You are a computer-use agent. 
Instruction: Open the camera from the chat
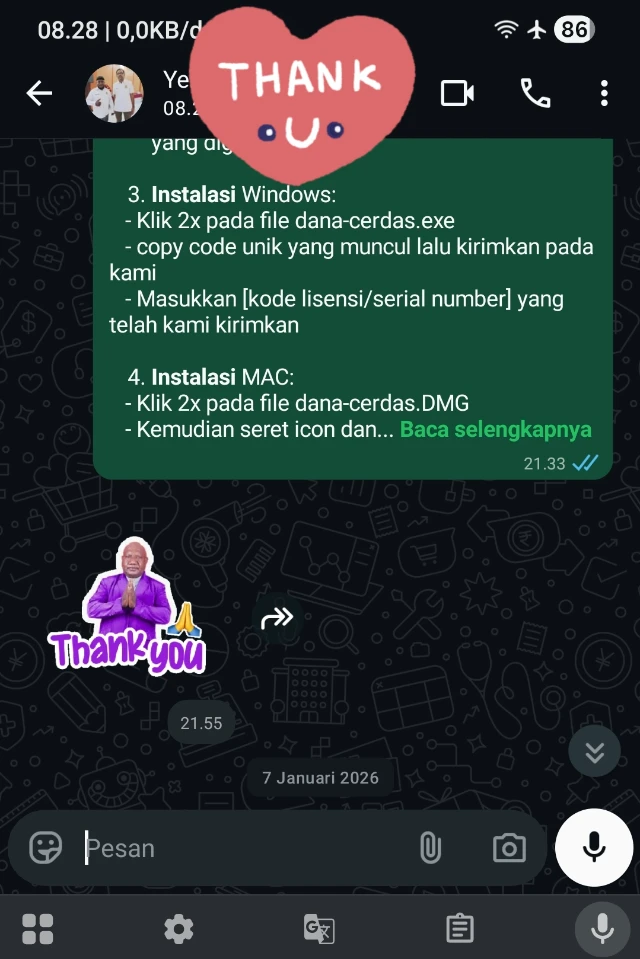click(x=509, y=848)
